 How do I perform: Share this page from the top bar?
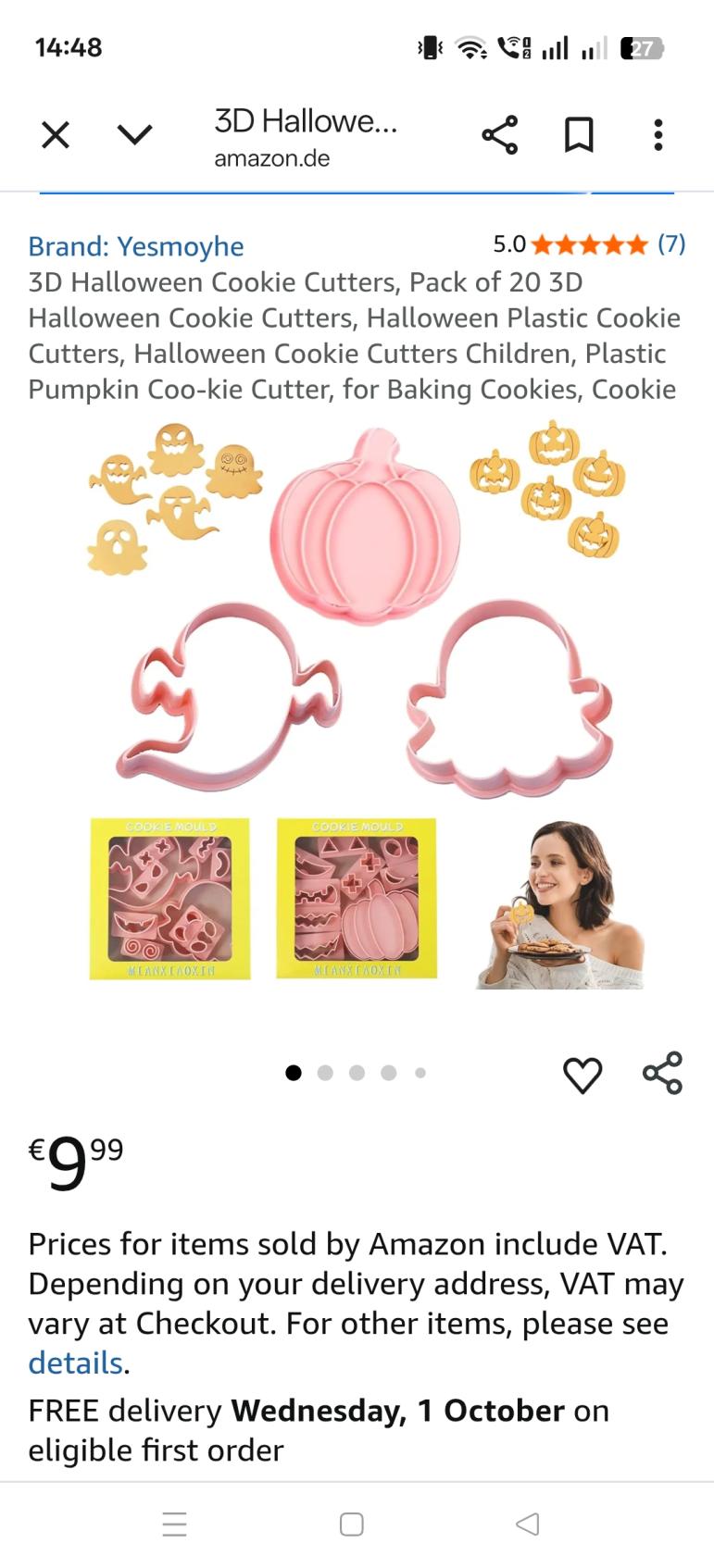499,136
